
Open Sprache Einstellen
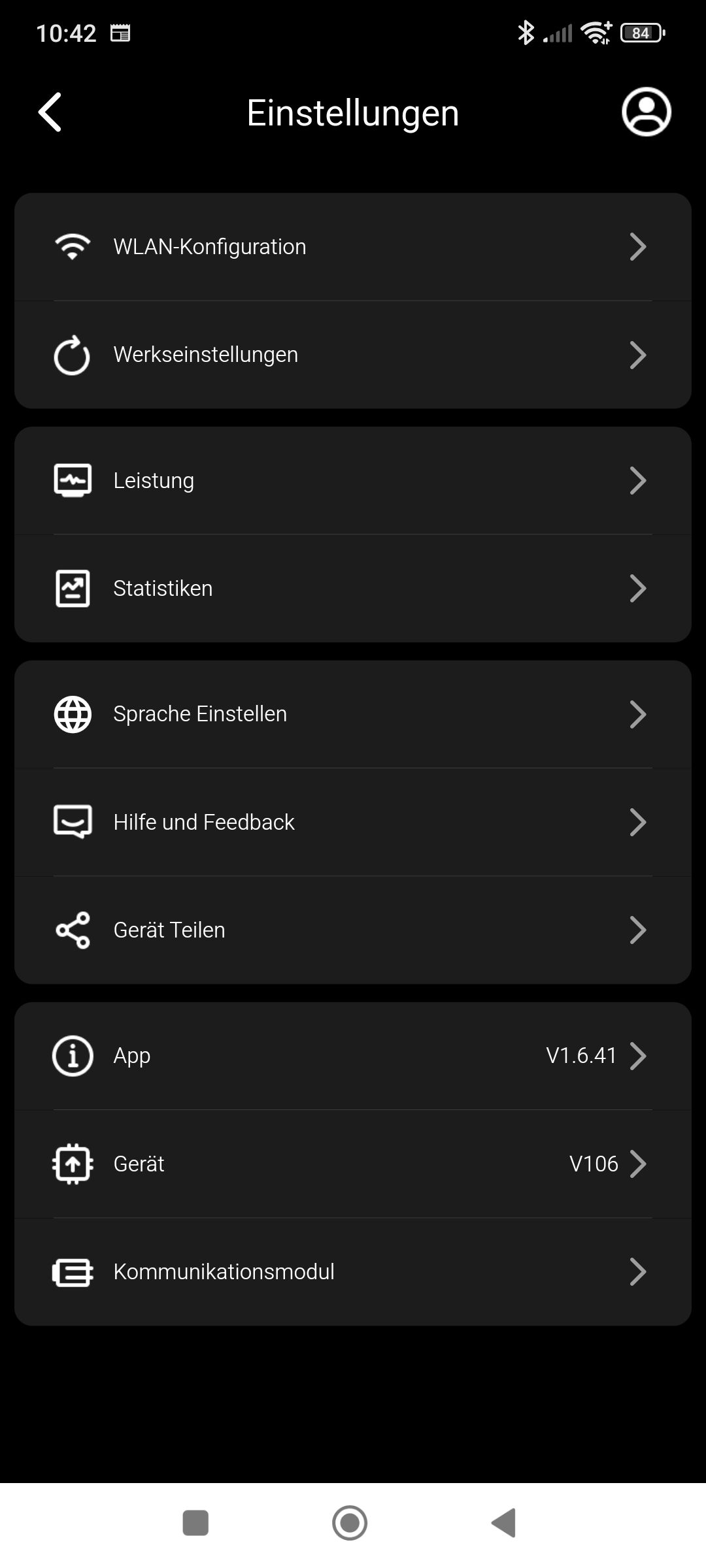point(353,714)
